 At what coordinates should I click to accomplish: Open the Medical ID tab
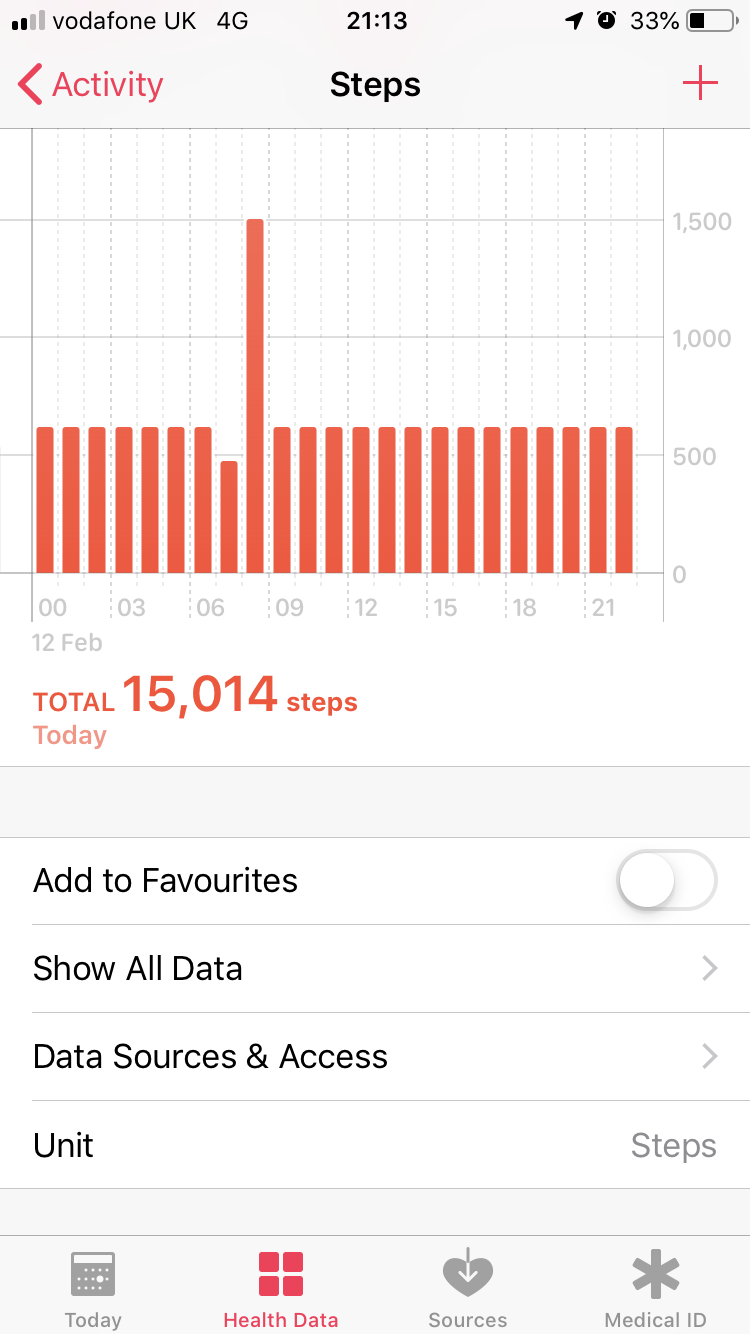(656, 1290)
